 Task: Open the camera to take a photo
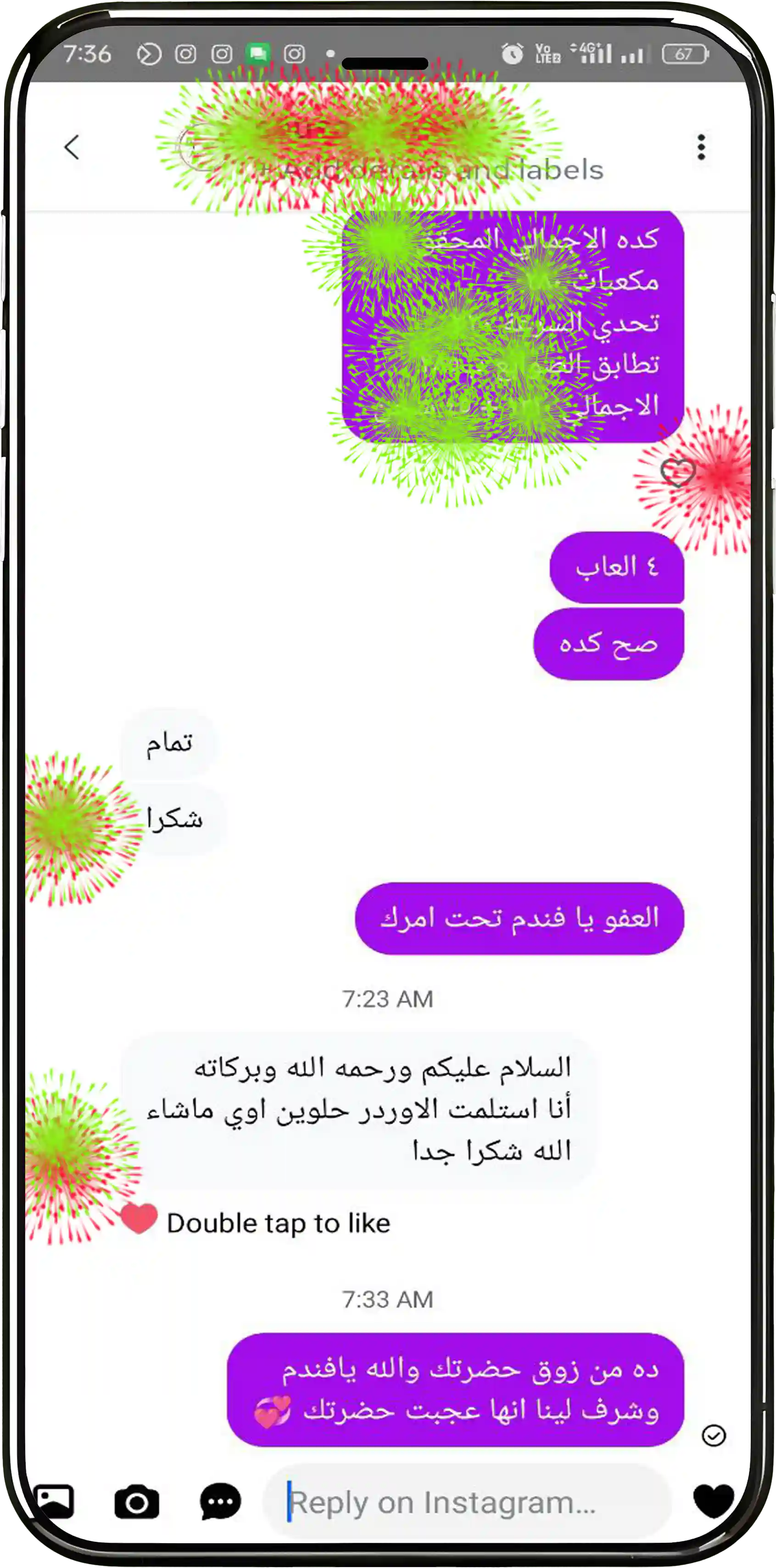(137, 1501)
